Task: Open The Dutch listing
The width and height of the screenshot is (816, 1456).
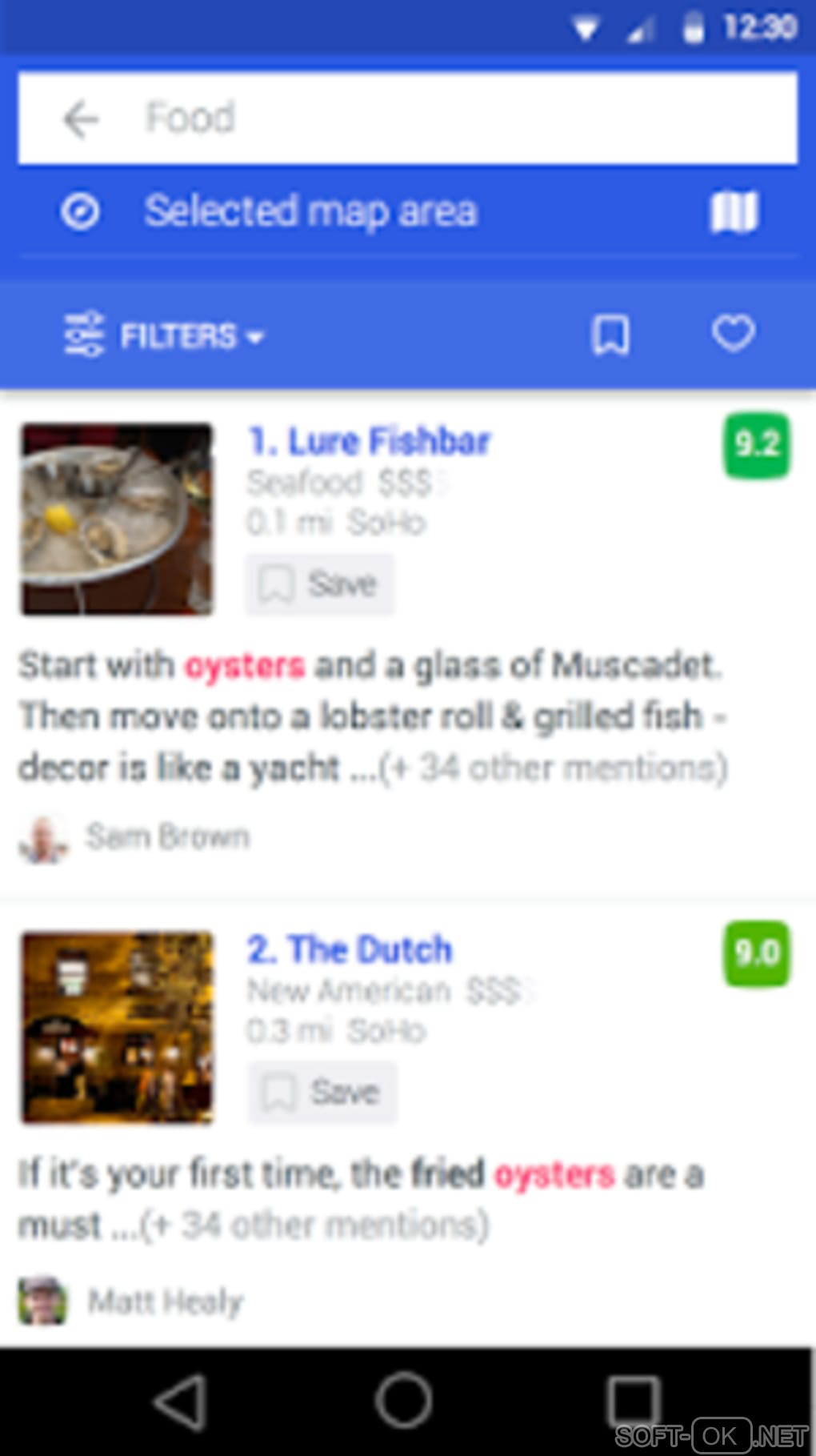Action: coord(350,950)
